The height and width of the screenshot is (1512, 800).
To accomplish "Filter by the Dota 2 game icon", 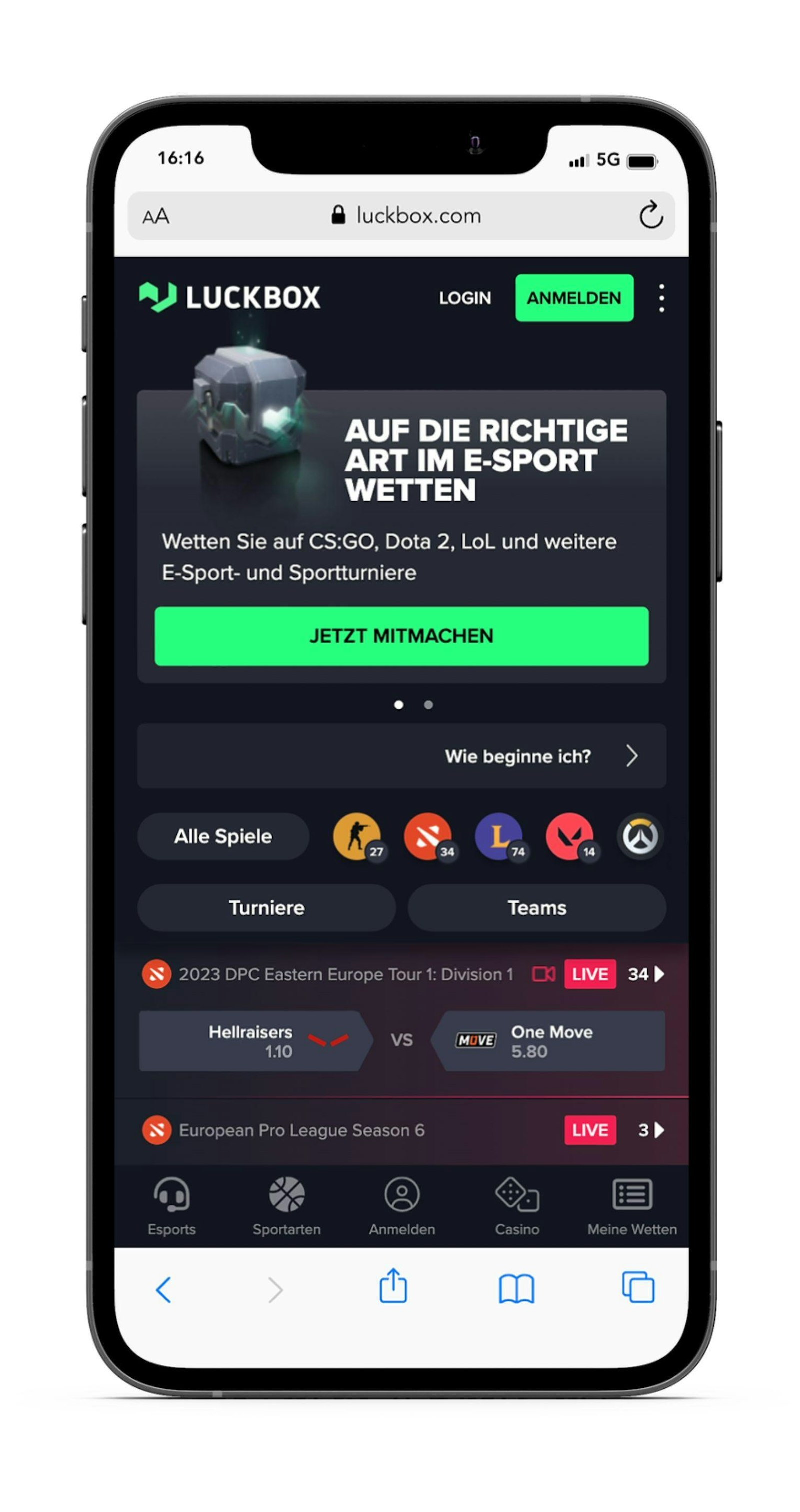I will (x=428, y=836).
